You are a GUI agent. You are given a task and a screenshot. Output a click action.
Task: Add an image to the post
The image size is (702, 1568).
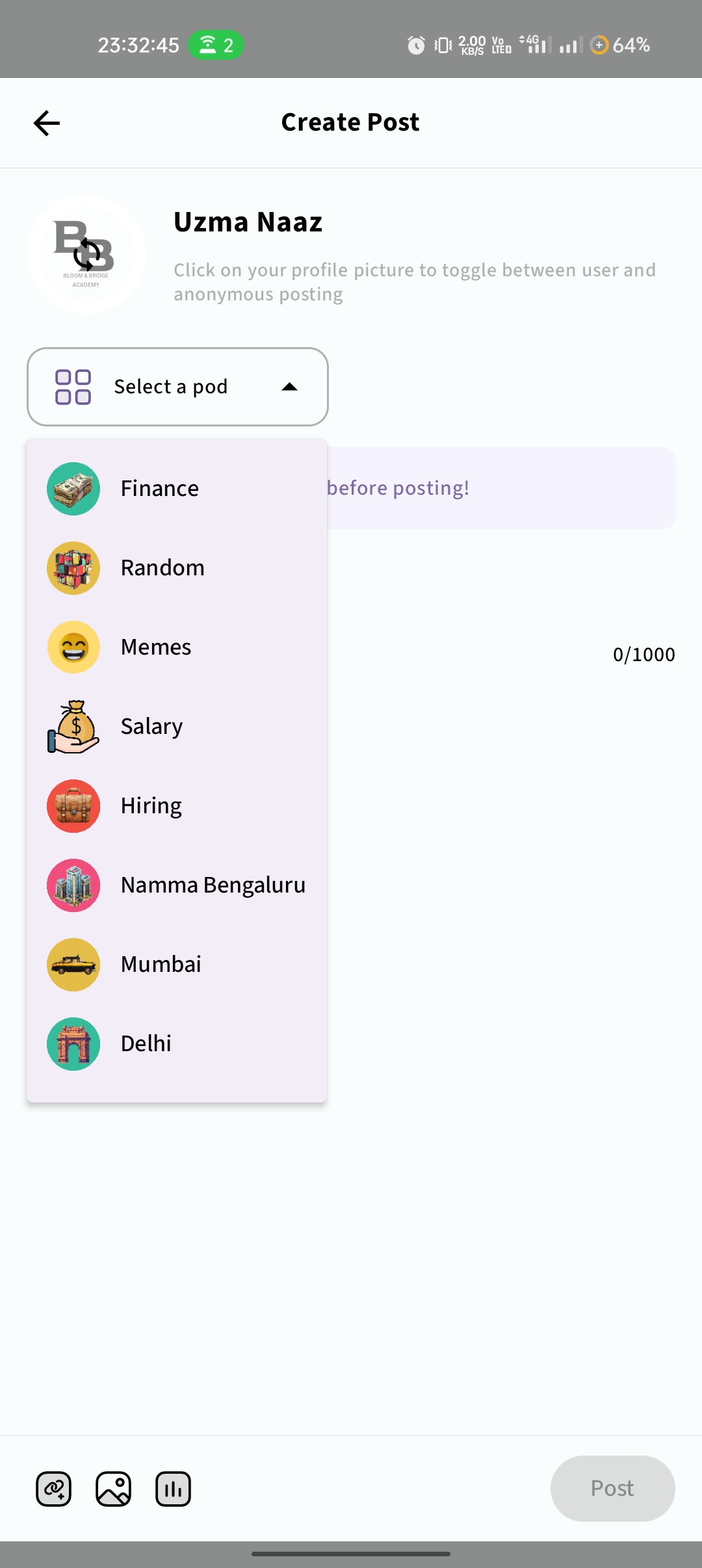(113, 1489)
